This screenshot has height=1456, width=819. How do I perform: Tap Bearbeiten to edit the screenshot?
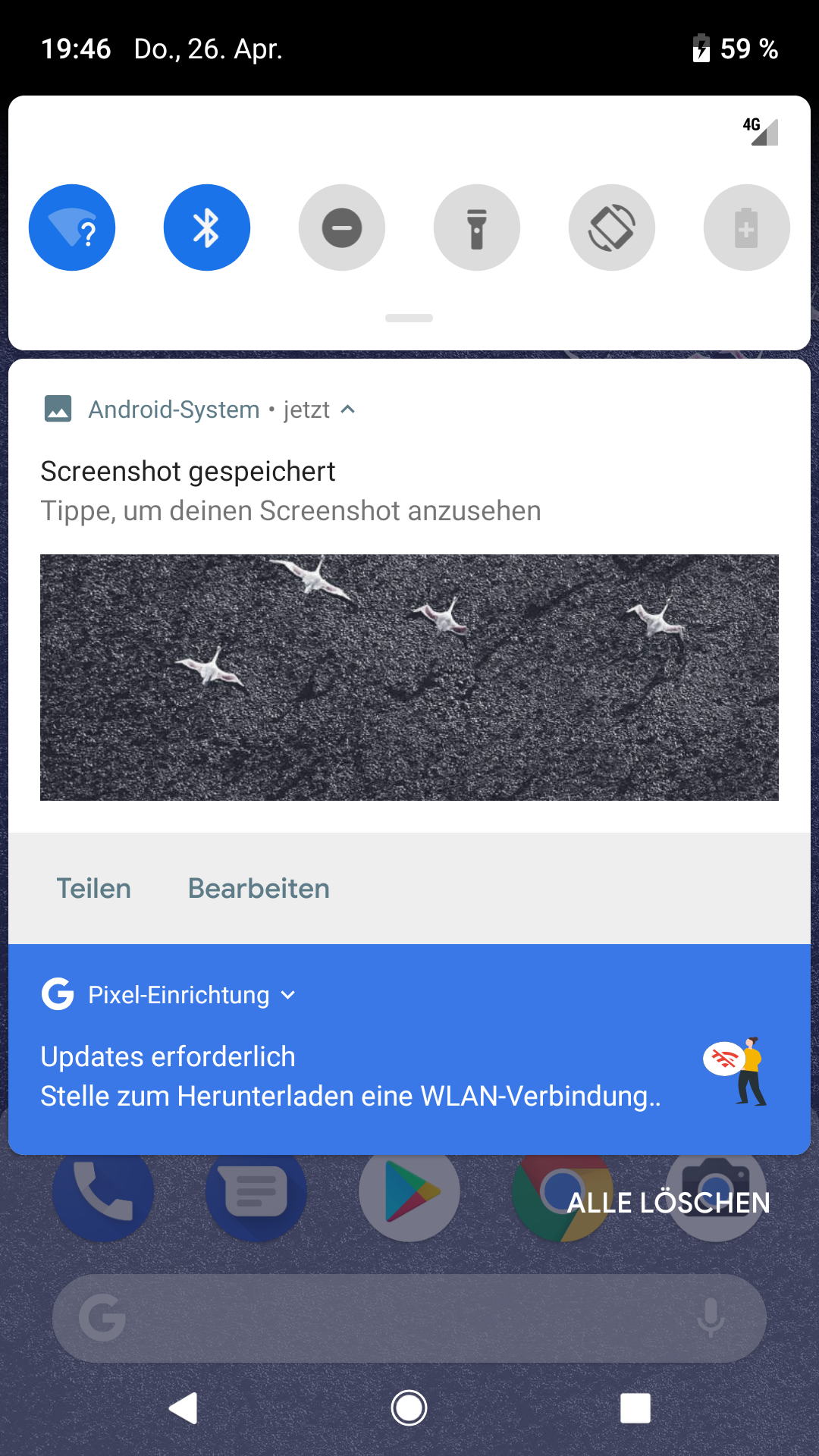[259, 889]
